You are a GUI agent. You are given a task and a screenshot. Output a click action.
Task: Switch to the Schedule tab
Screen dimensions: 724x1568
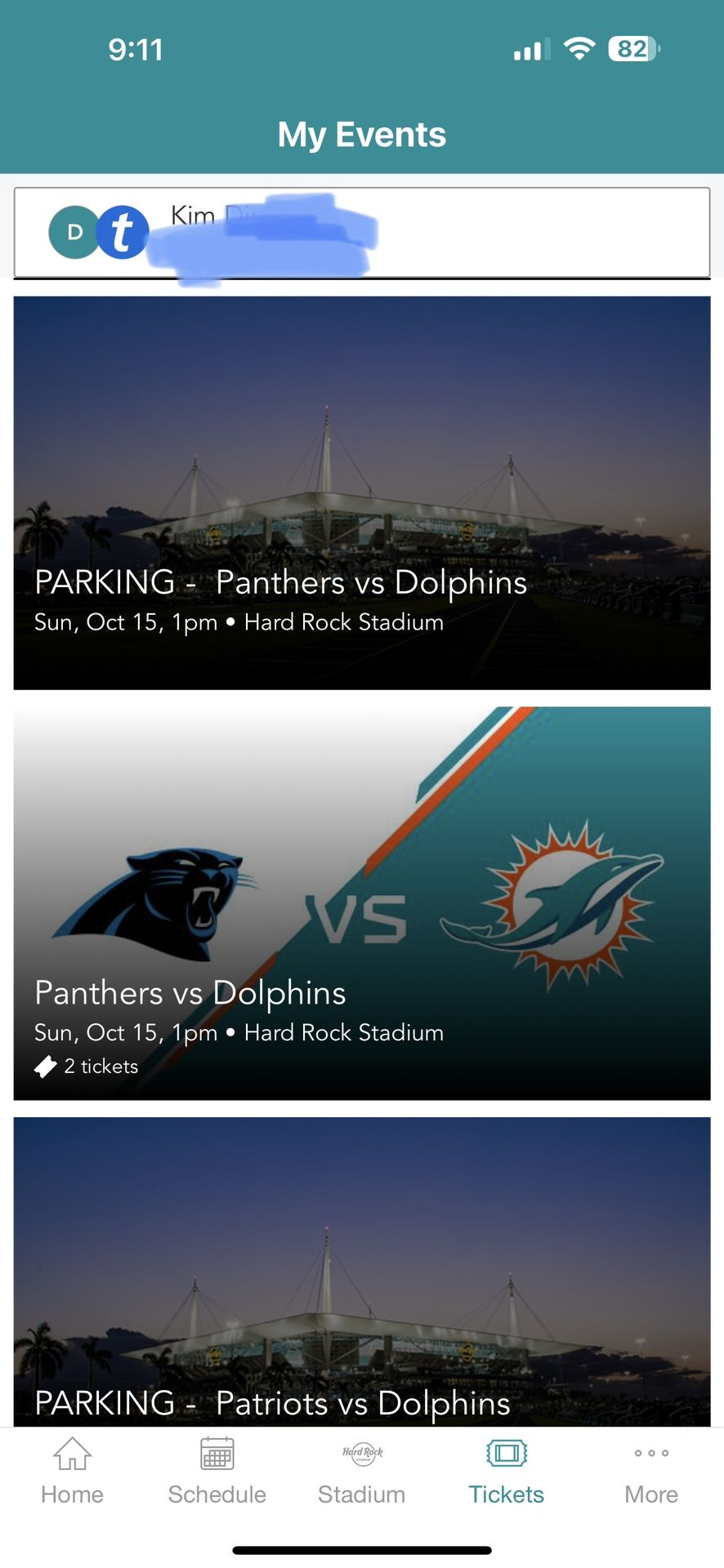pos(217,1472)
